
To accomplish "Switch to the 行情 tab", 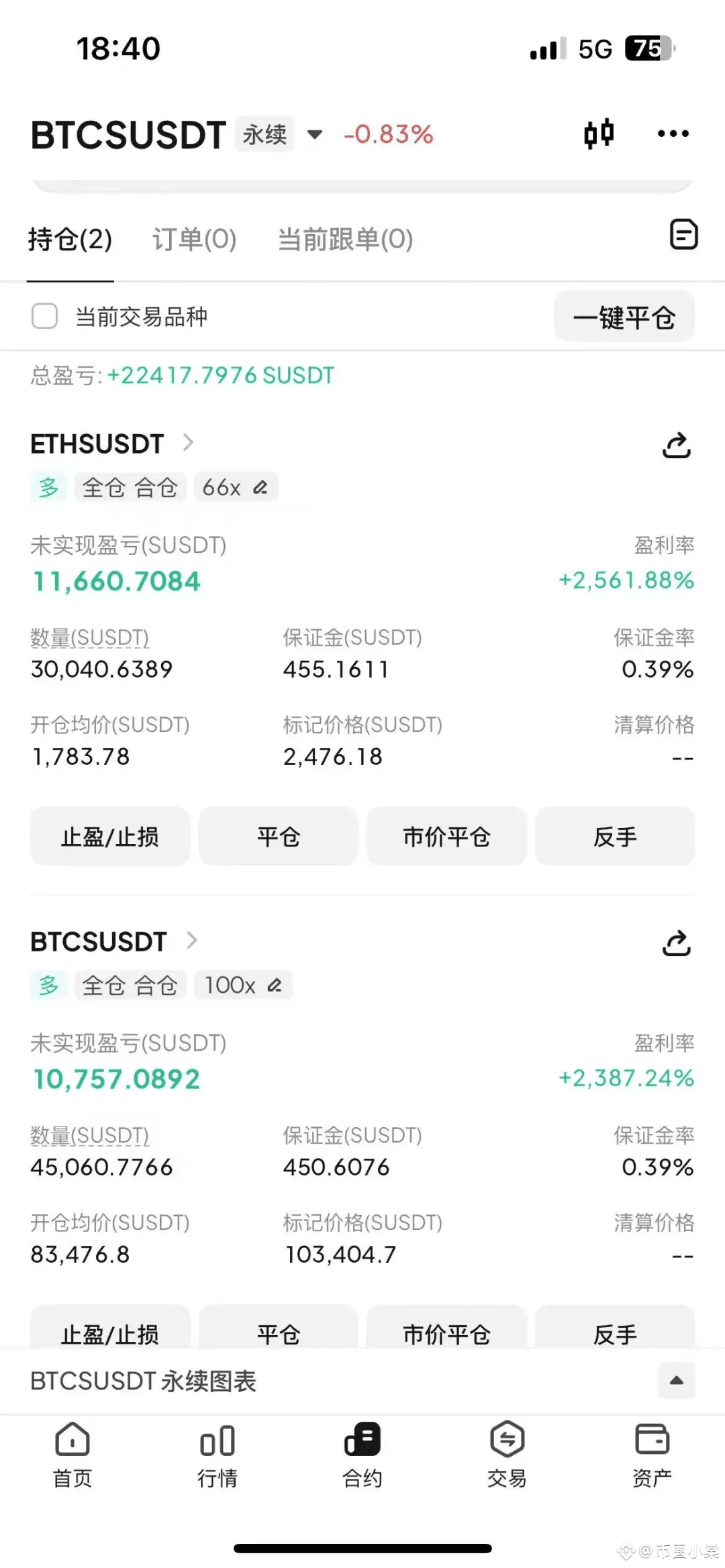I will [x=217, y=1455].
